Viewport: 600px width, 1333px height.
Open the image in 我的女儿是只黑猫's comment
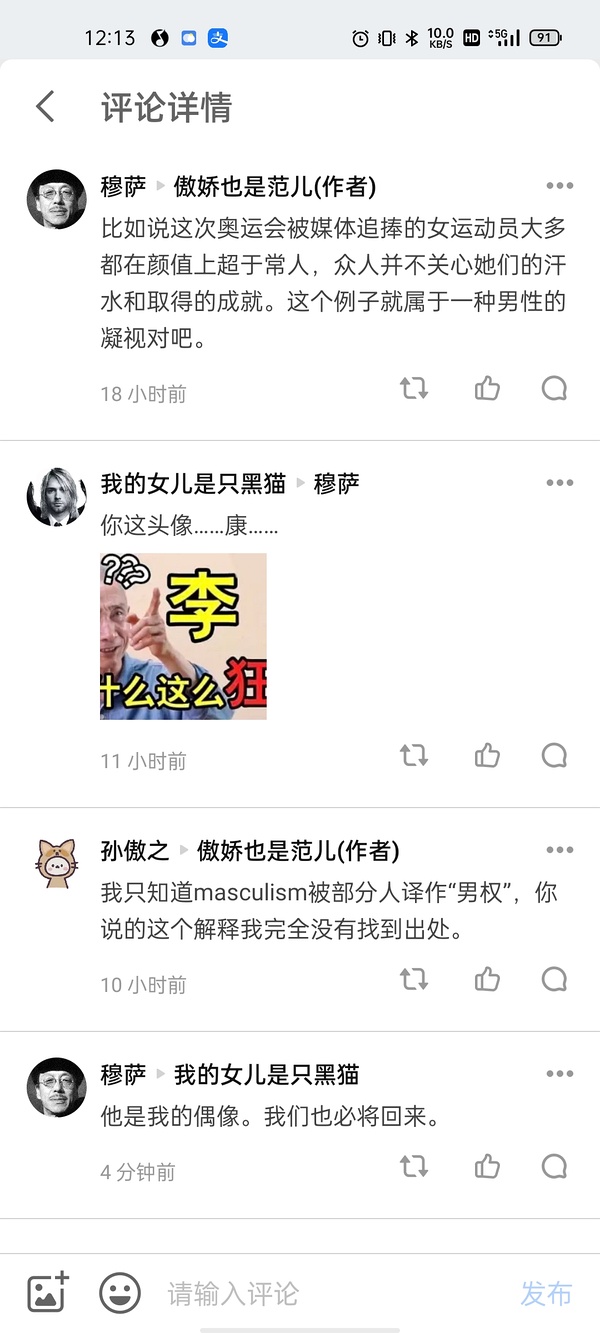[183, 636]
